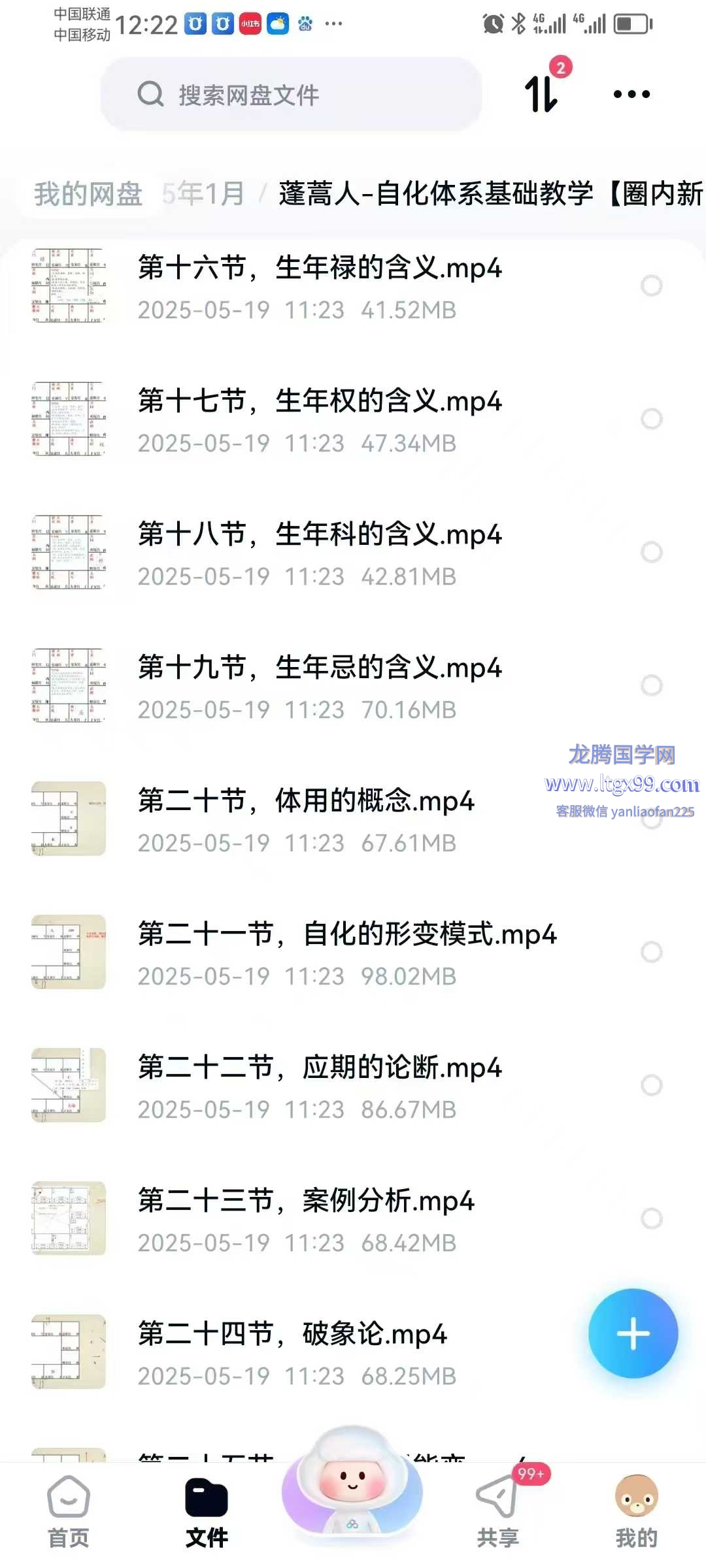The width and height of the screenshot is (706, 1568).
Task: Switch to the 首页 tab
Action: point(69,1511)
